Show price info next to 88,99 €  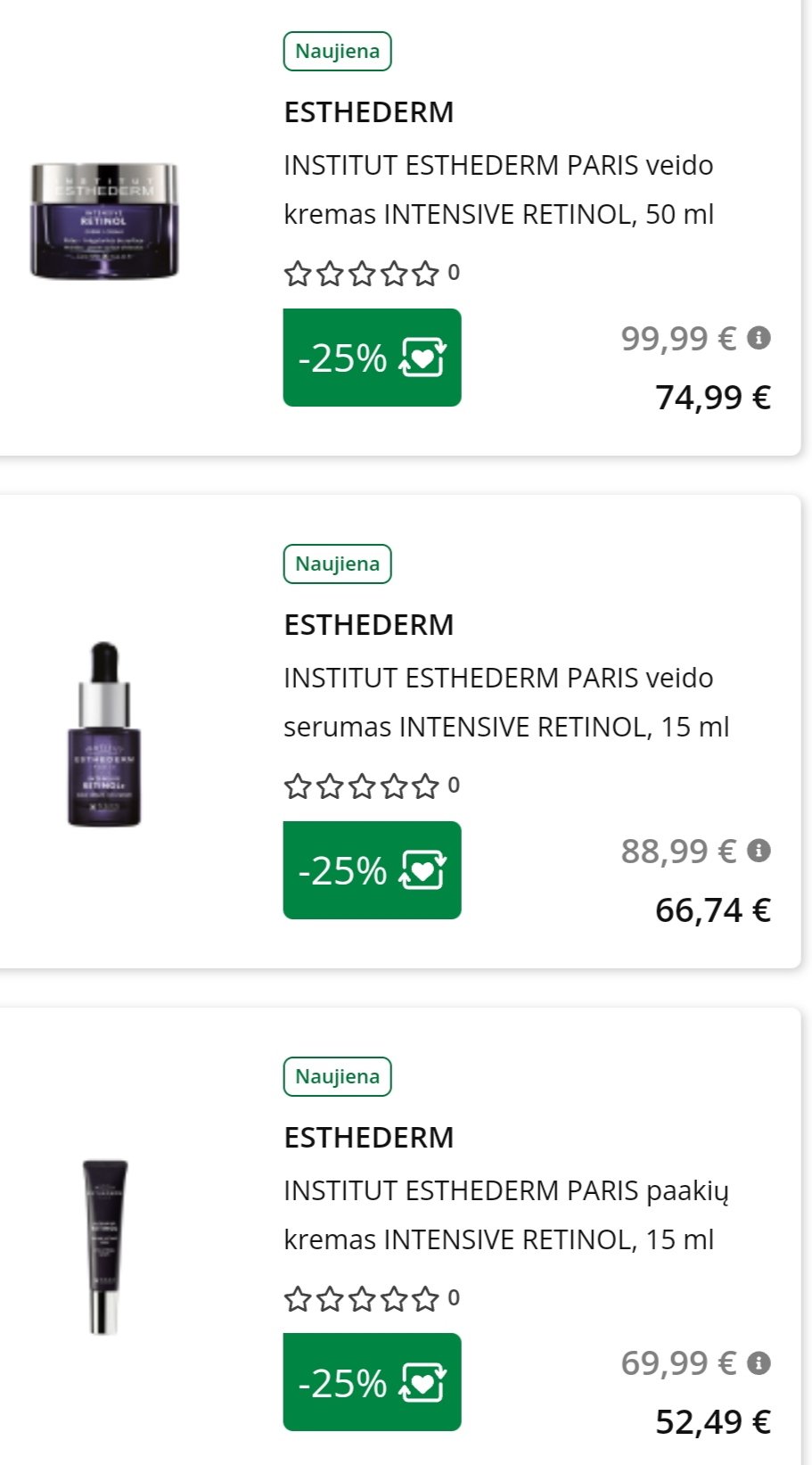pyautogui.click(x=759, y=851)
